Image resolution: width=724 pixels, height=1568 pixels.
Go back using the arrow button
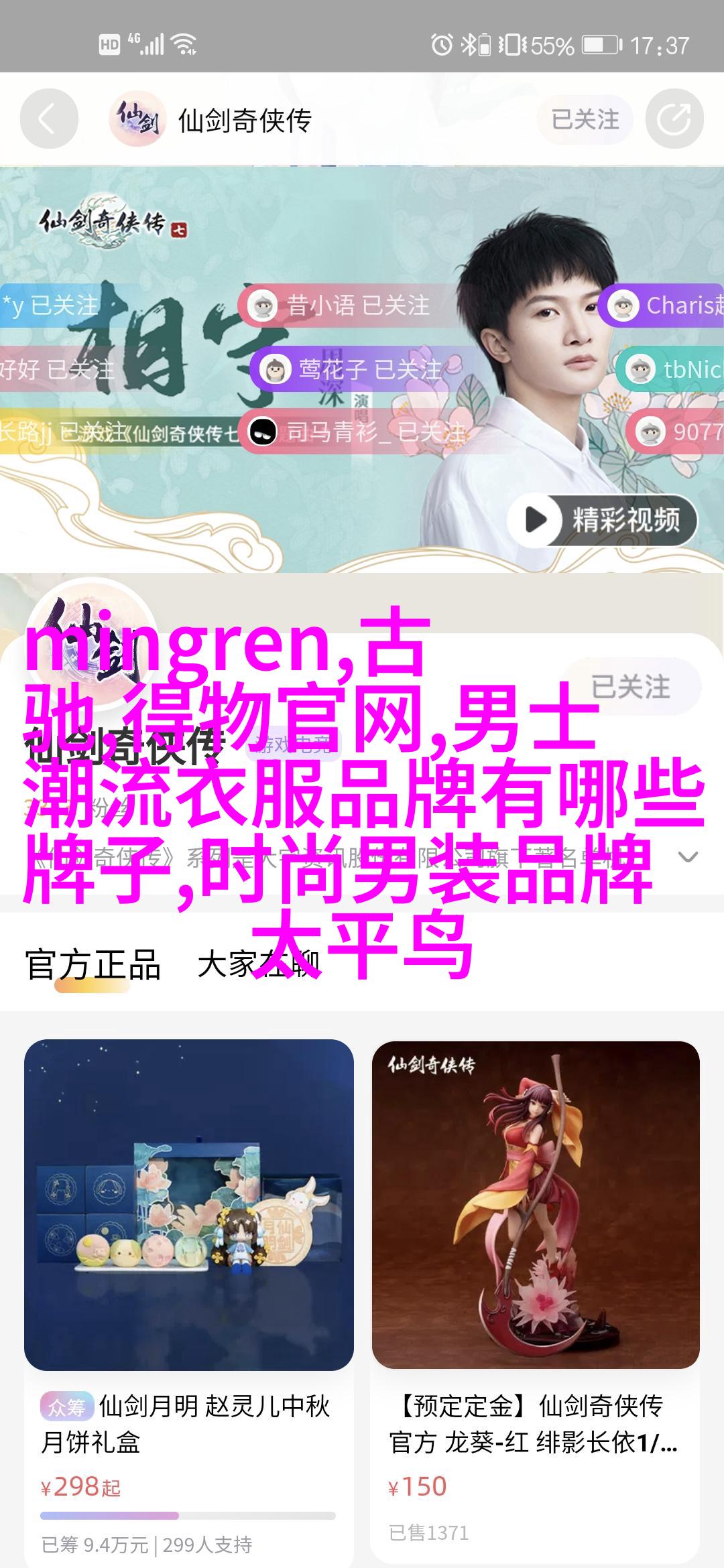click(48, 120)
